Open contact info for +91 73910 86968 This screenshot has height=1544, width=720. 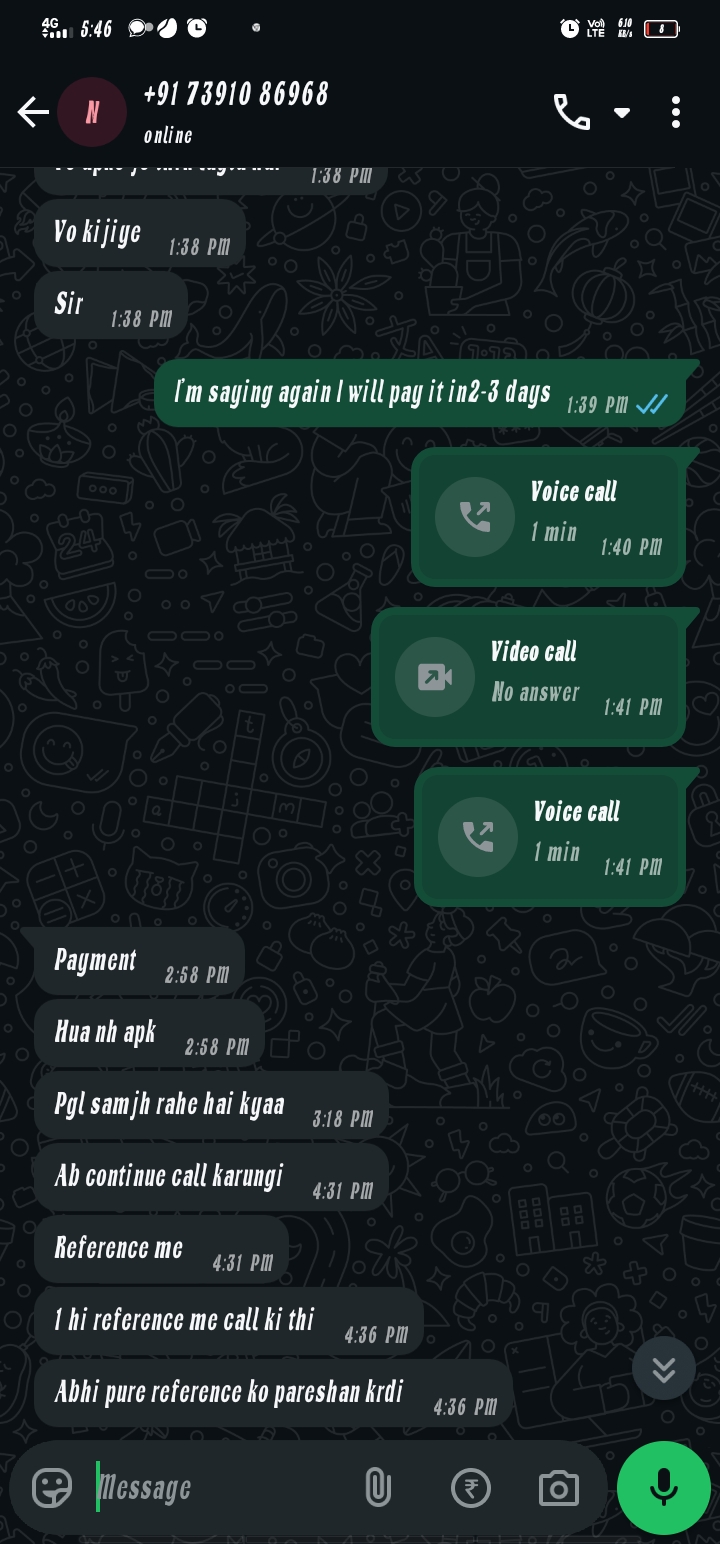point(236,110)
